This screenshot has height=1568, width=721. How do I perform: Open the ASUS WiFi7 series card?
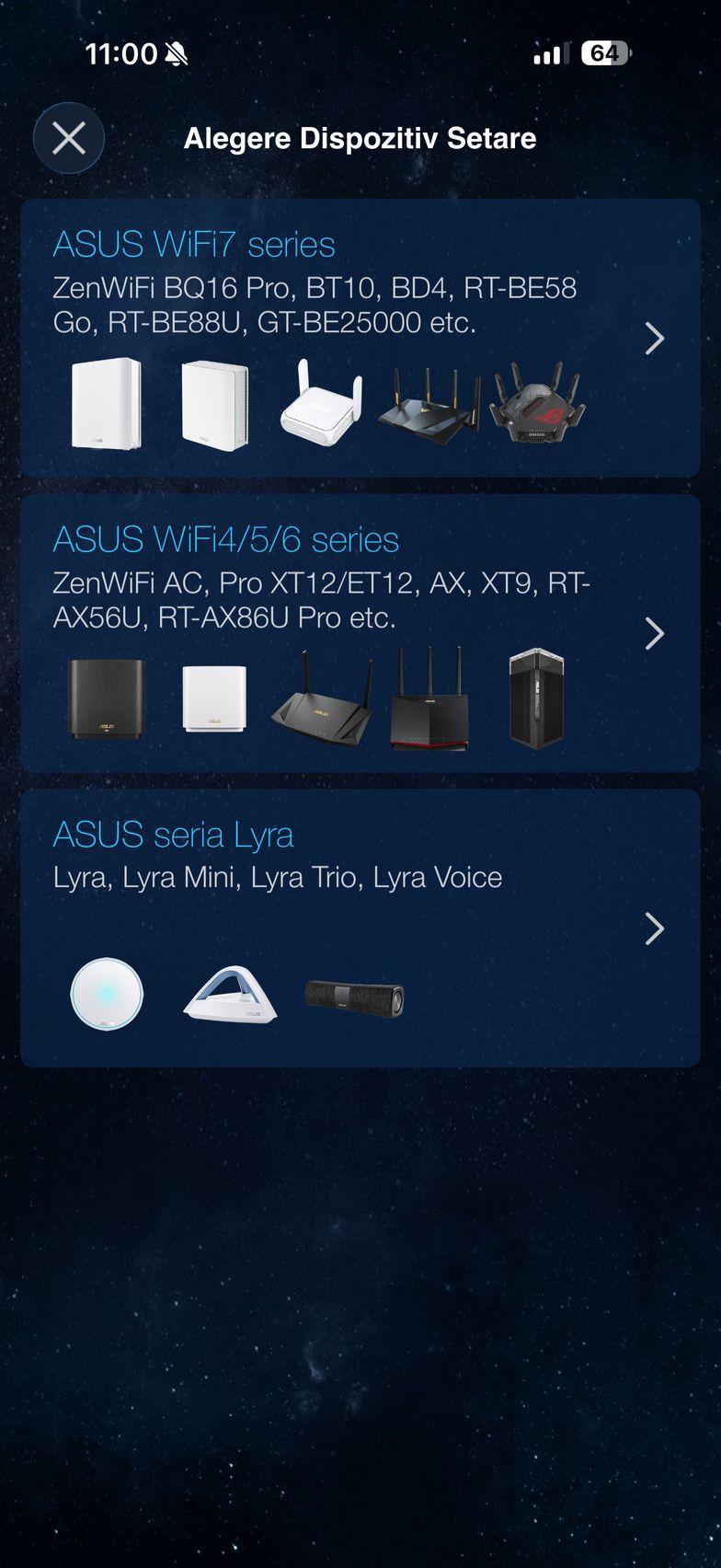pyautogui.click(x=360, y=338)
